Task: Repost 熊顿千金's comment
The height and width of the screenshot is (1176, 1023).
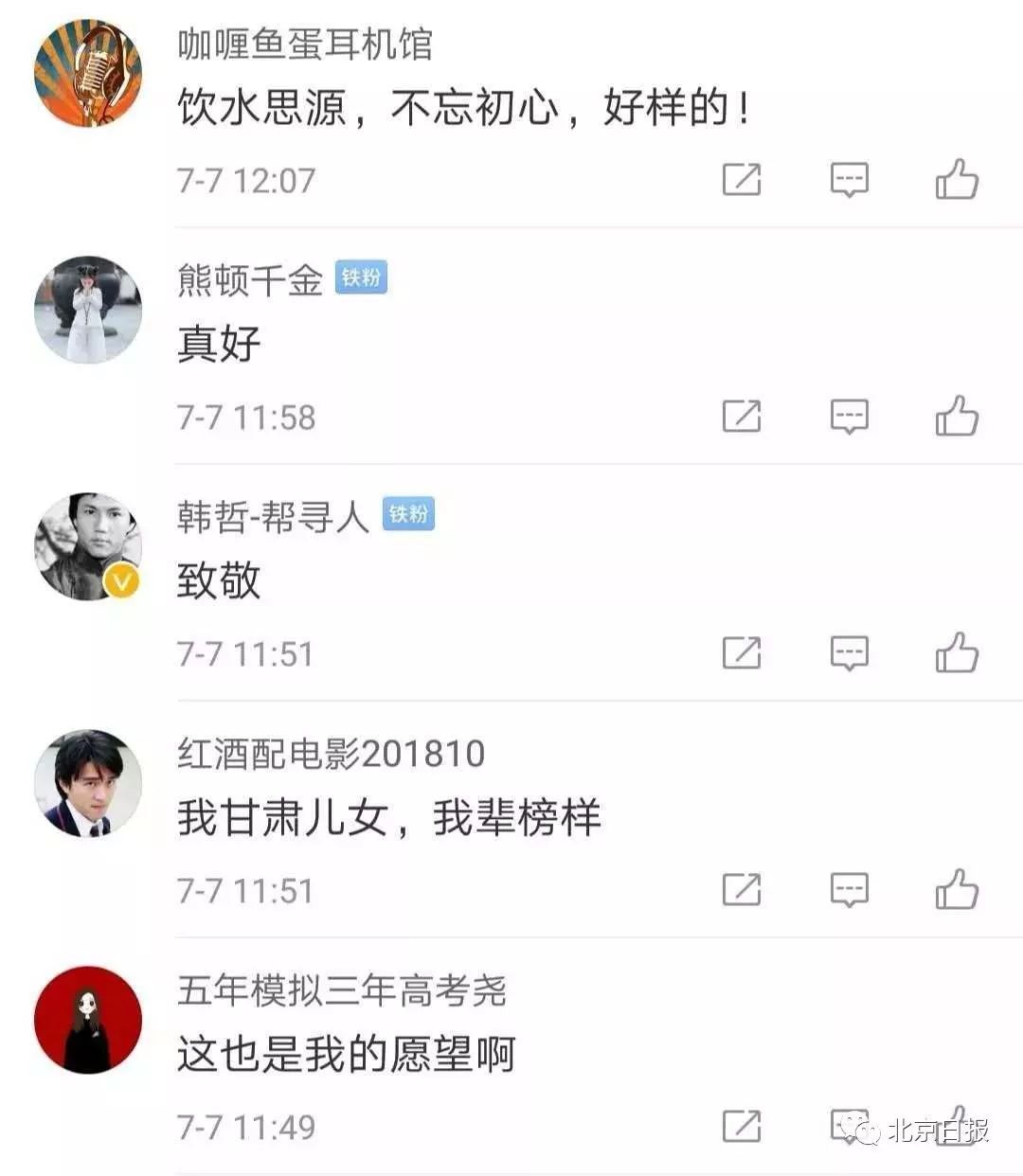Action: tap(742, 416)
